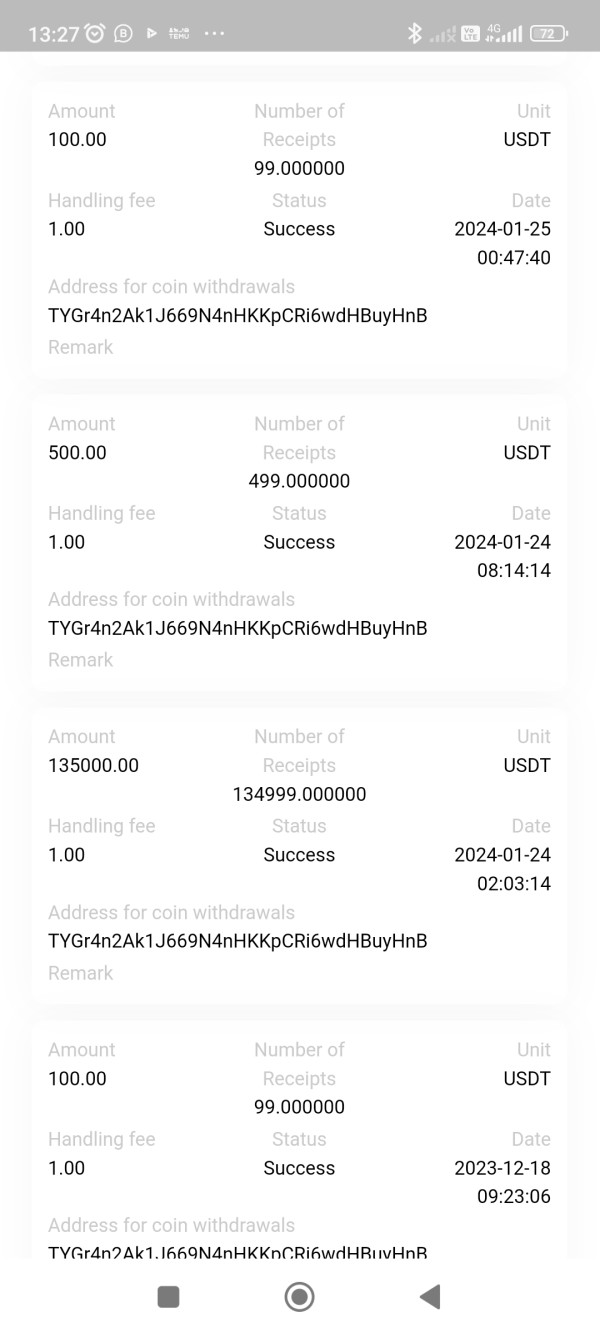Return to the home screen
The height and width of the screenshot is (1333, 600).
(x=299, y=1297)
